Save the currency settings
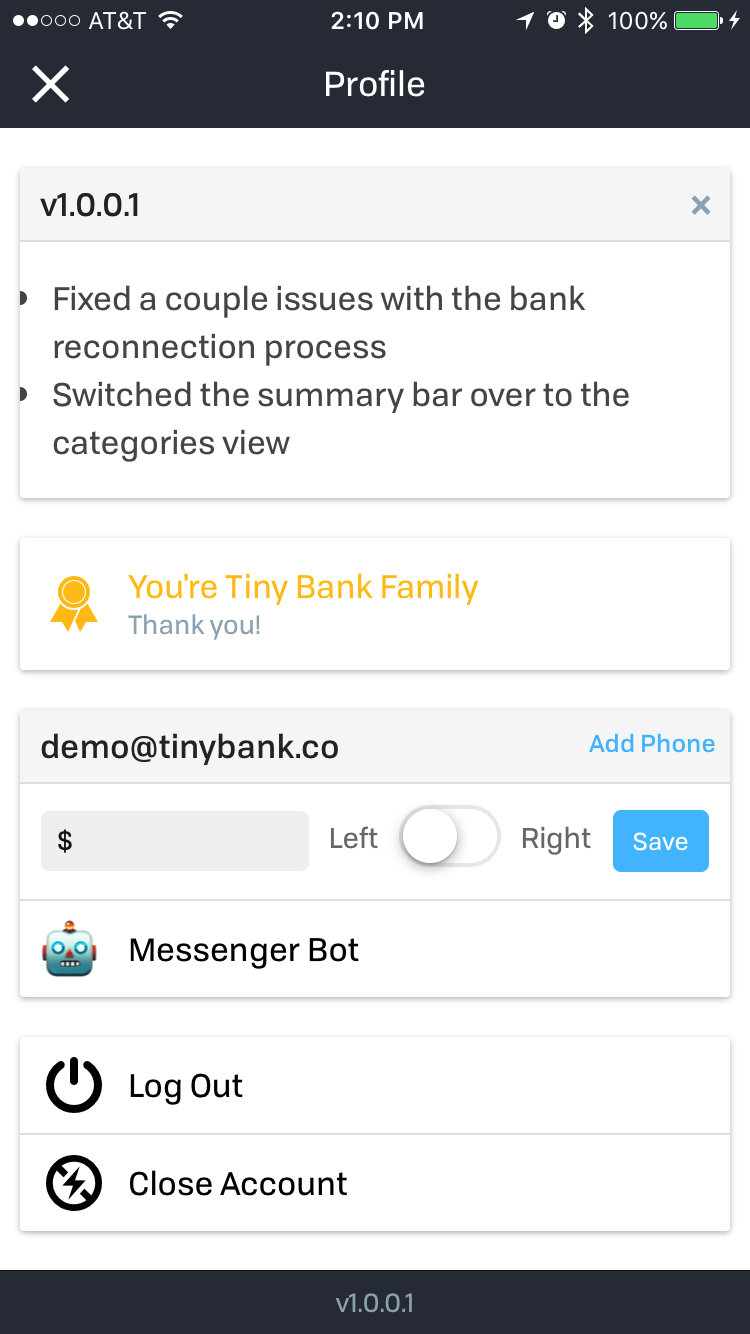 coord(660,841)
